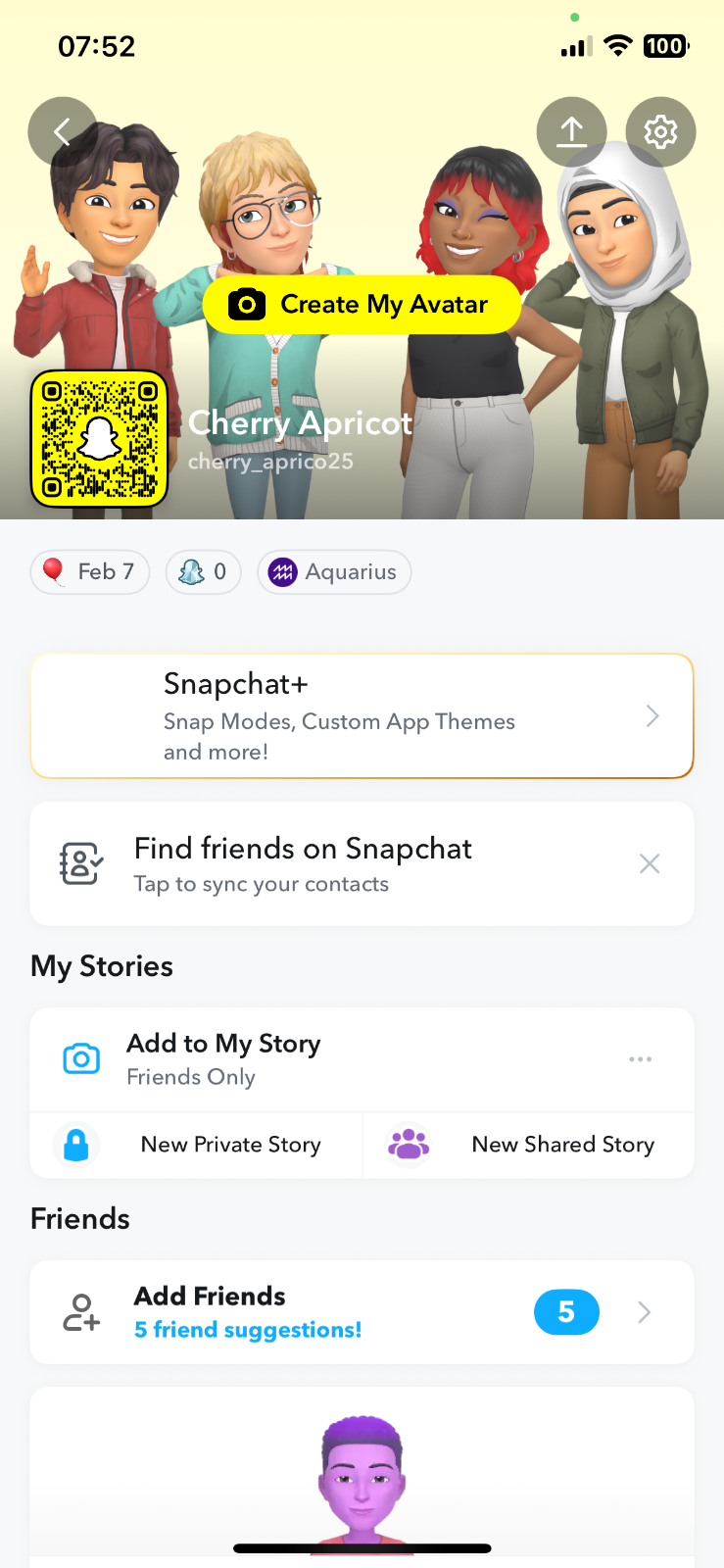Go back using the arrow icon
This screenshot has width=724, height=1568.
coord(63,131)
